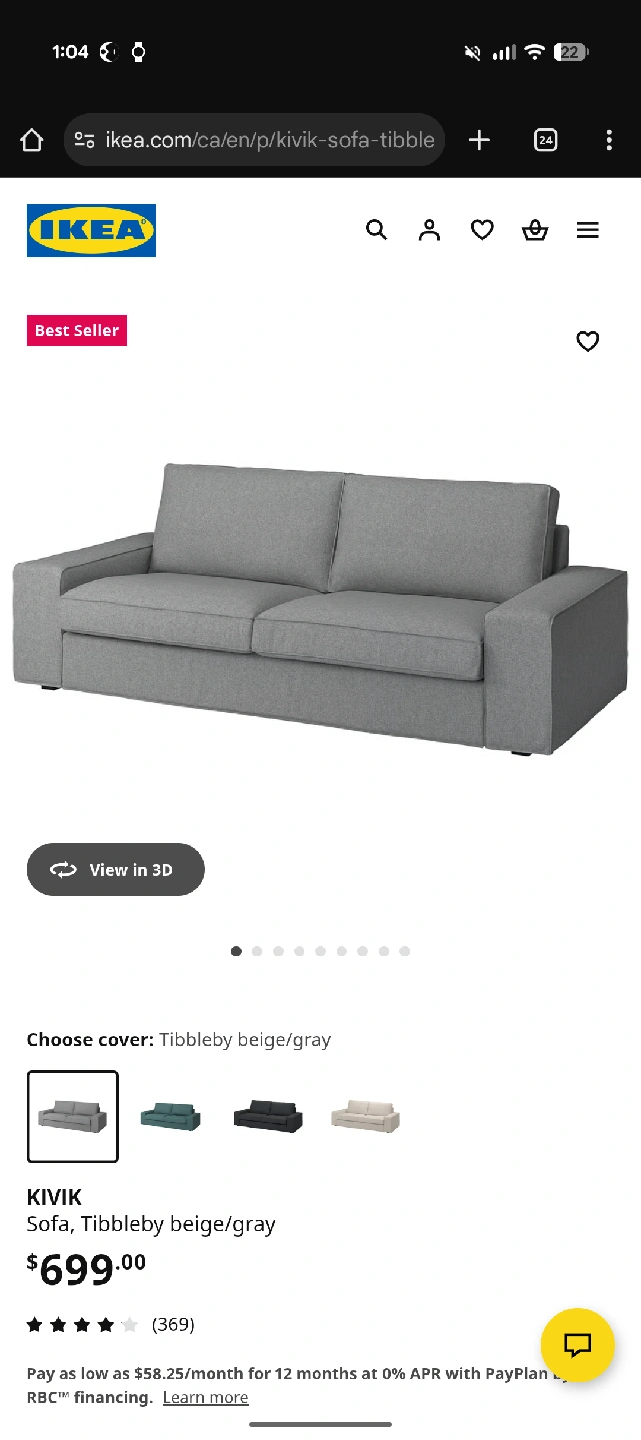This screenshot has width=641, height=1440.
Task: Open the shopping basket
Action: 535,230
